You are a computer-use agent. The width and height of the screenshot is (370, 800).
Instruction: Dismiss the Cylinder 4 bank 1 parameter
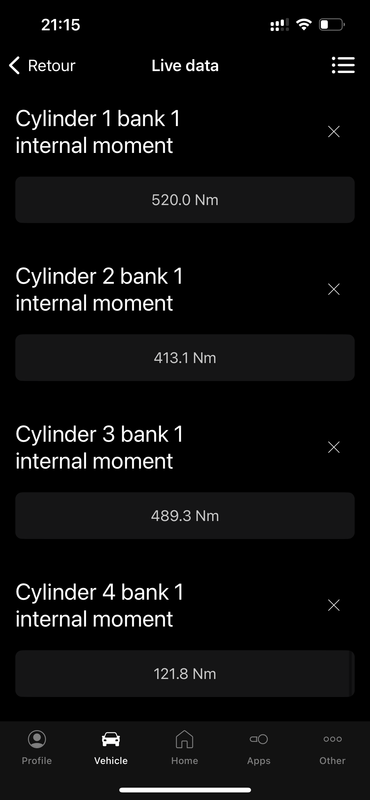[x=334, y=605]
